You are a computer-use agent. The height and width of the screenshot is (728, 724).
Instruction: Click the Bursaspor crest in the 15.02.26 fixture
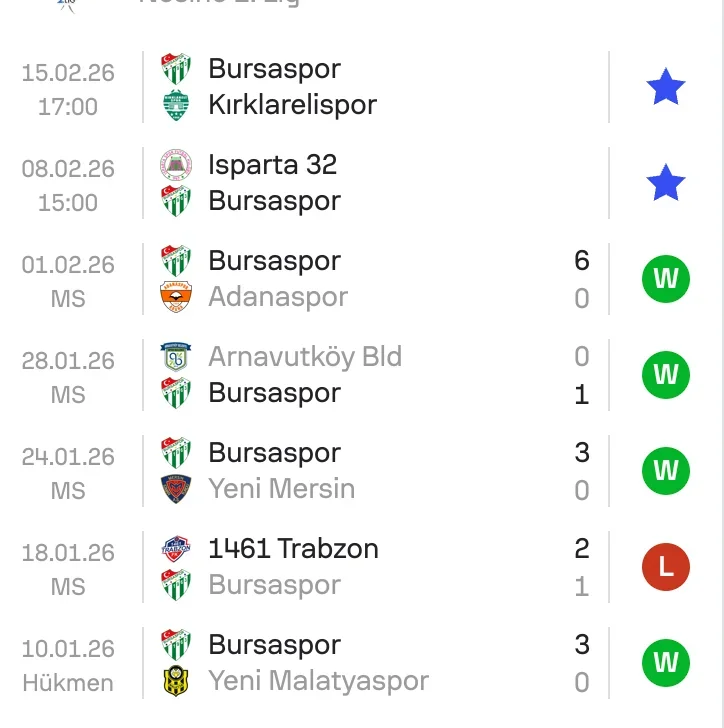click(178, 69)
